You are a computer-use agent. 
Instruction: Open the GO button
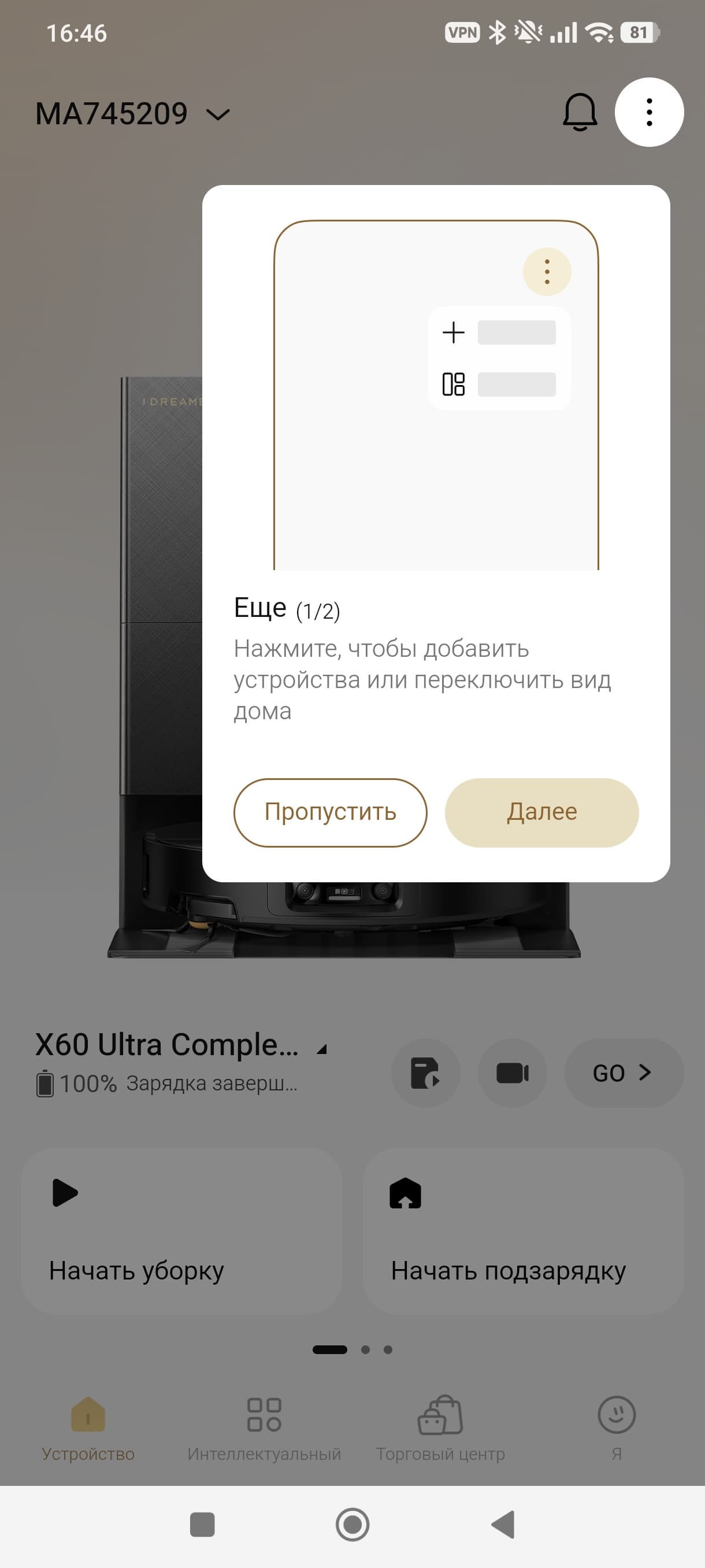[x=624, y=1072]
